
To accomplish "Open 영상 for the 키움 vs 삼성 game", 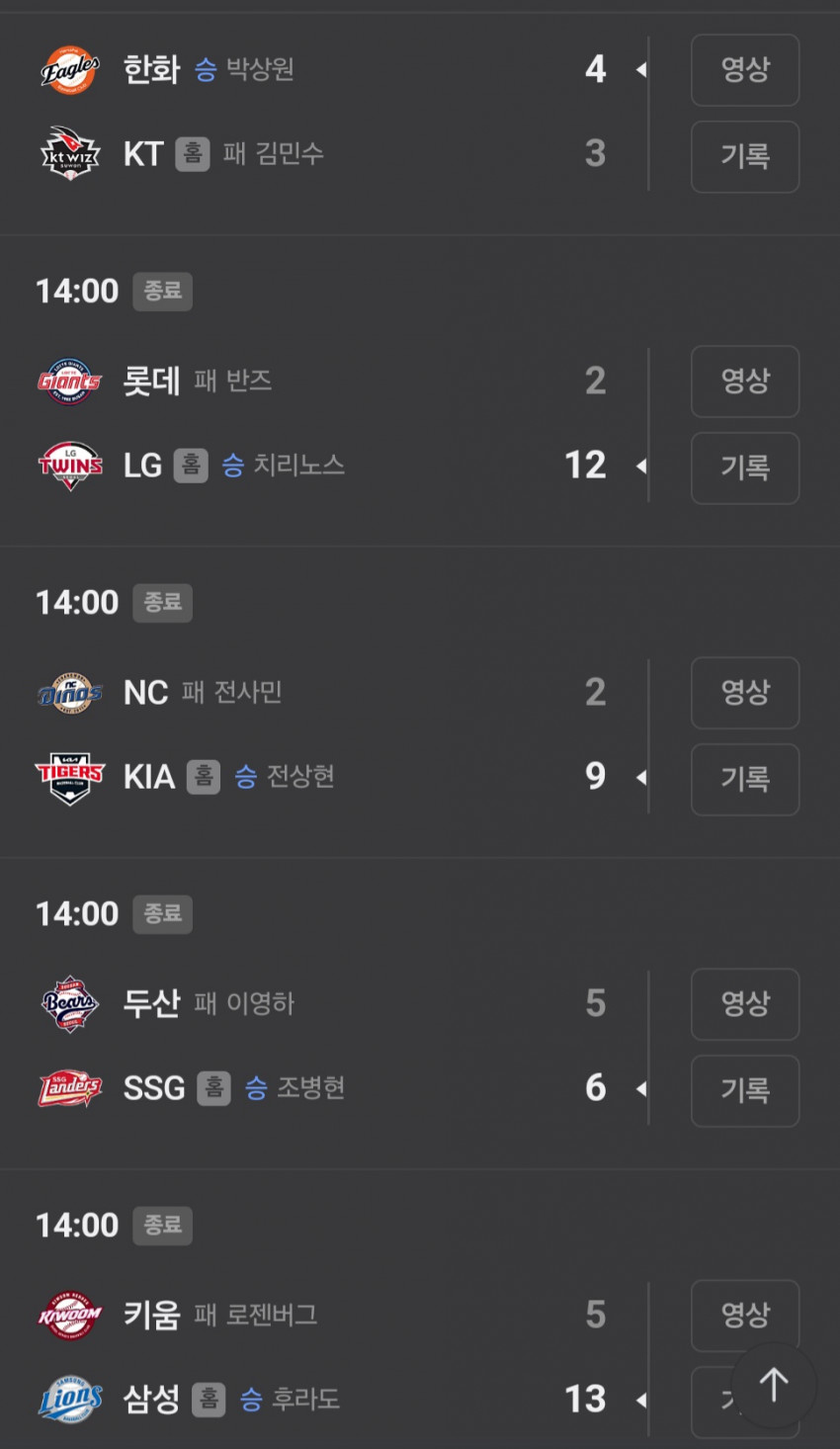I will (745, 1316).
